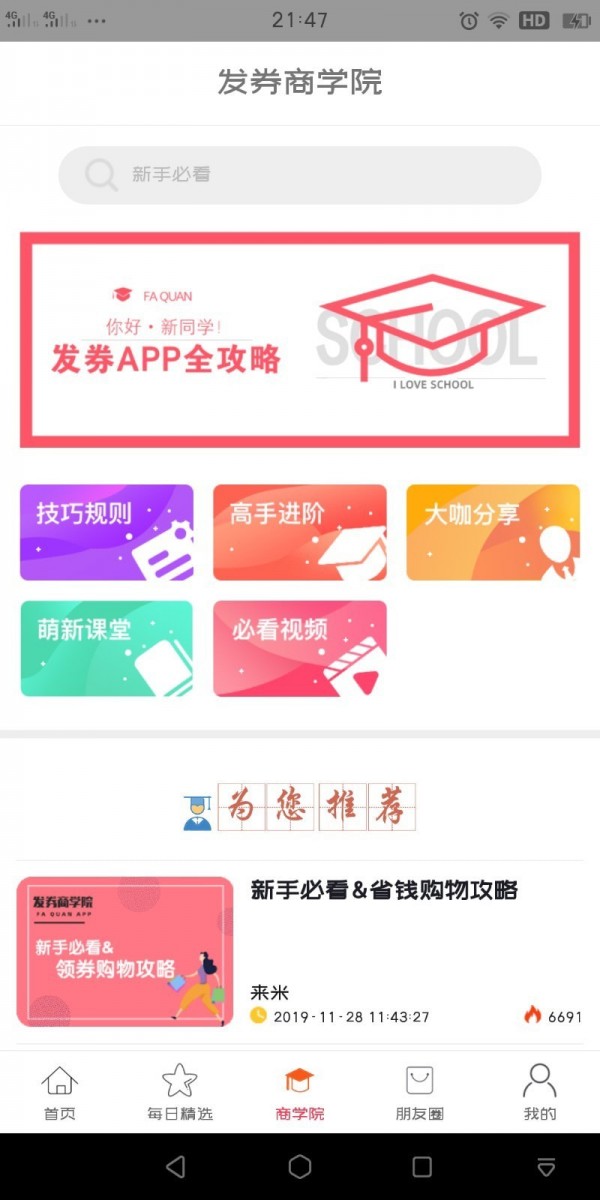Open the 高手进阶 category

click(300, 532)
